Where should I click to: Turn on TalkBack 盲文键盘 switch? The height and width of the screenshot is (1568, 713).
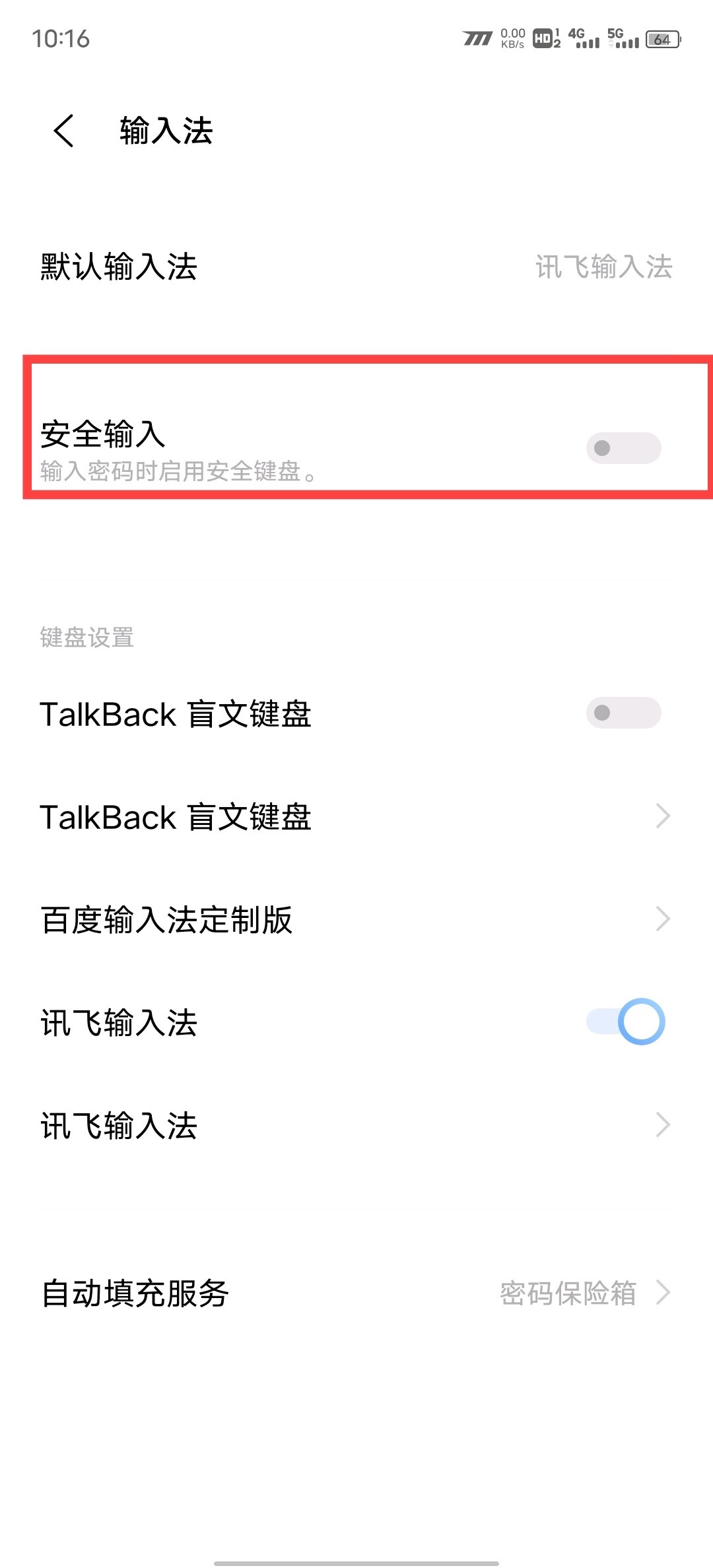tap(623, 713)
